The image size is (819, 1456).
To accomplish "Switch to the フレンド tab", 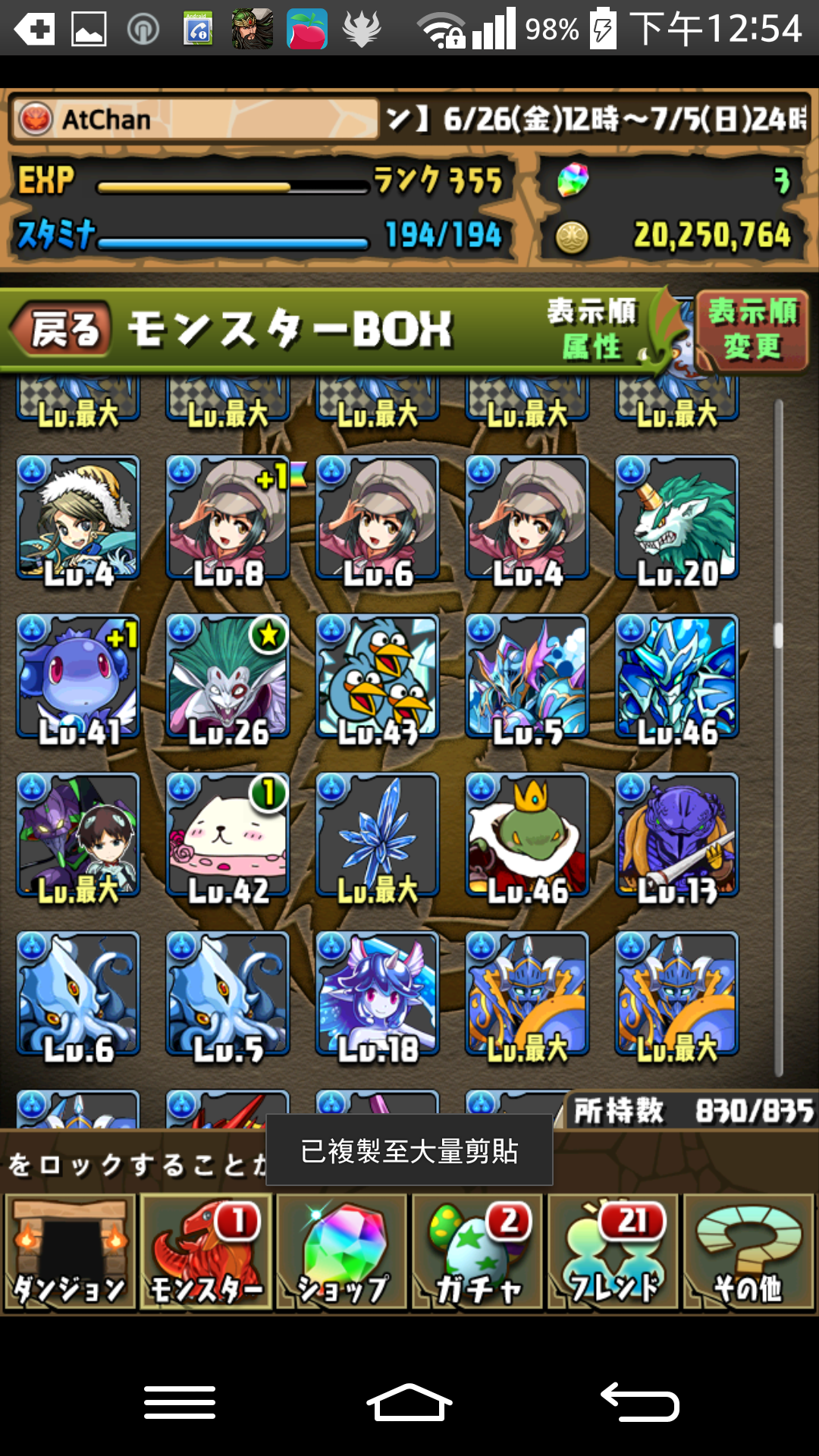I will point(613,1251).
